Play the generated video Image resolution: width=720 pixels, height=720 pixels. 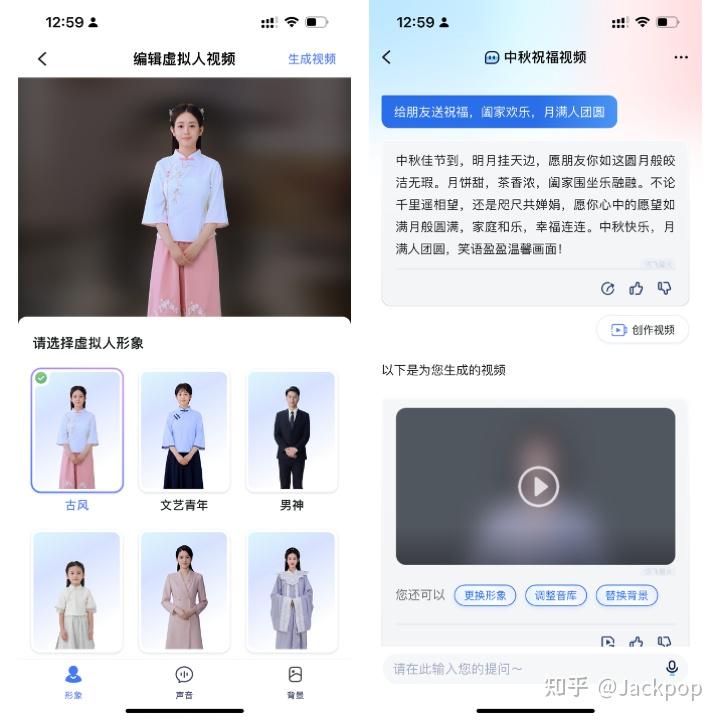538,486
